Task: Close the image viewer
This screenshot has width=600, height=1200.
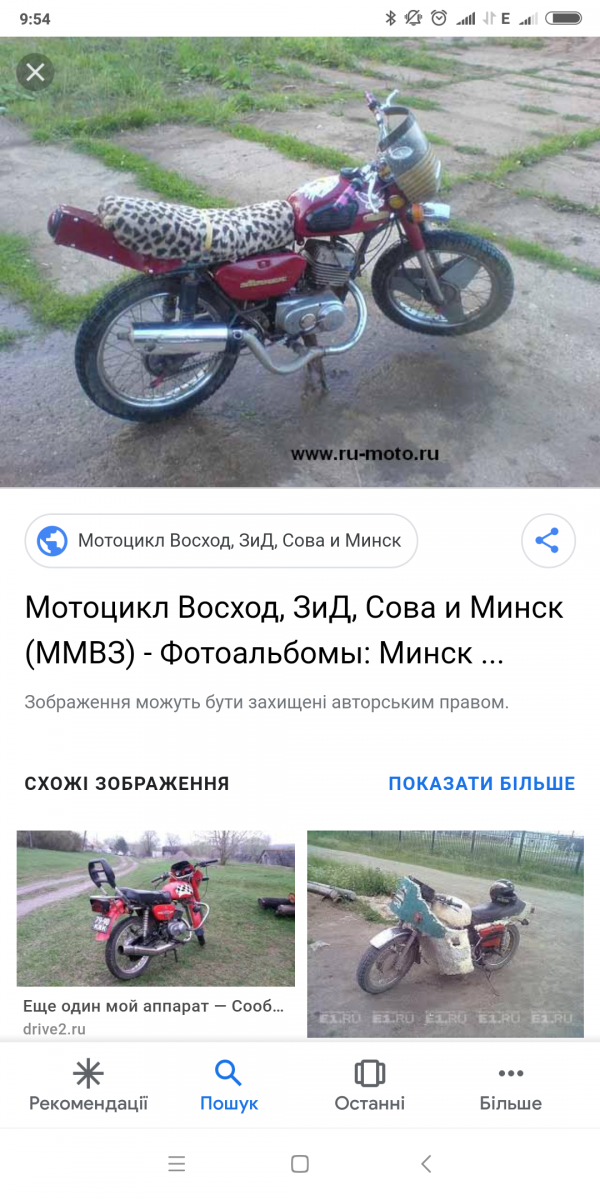Action: 35,72
